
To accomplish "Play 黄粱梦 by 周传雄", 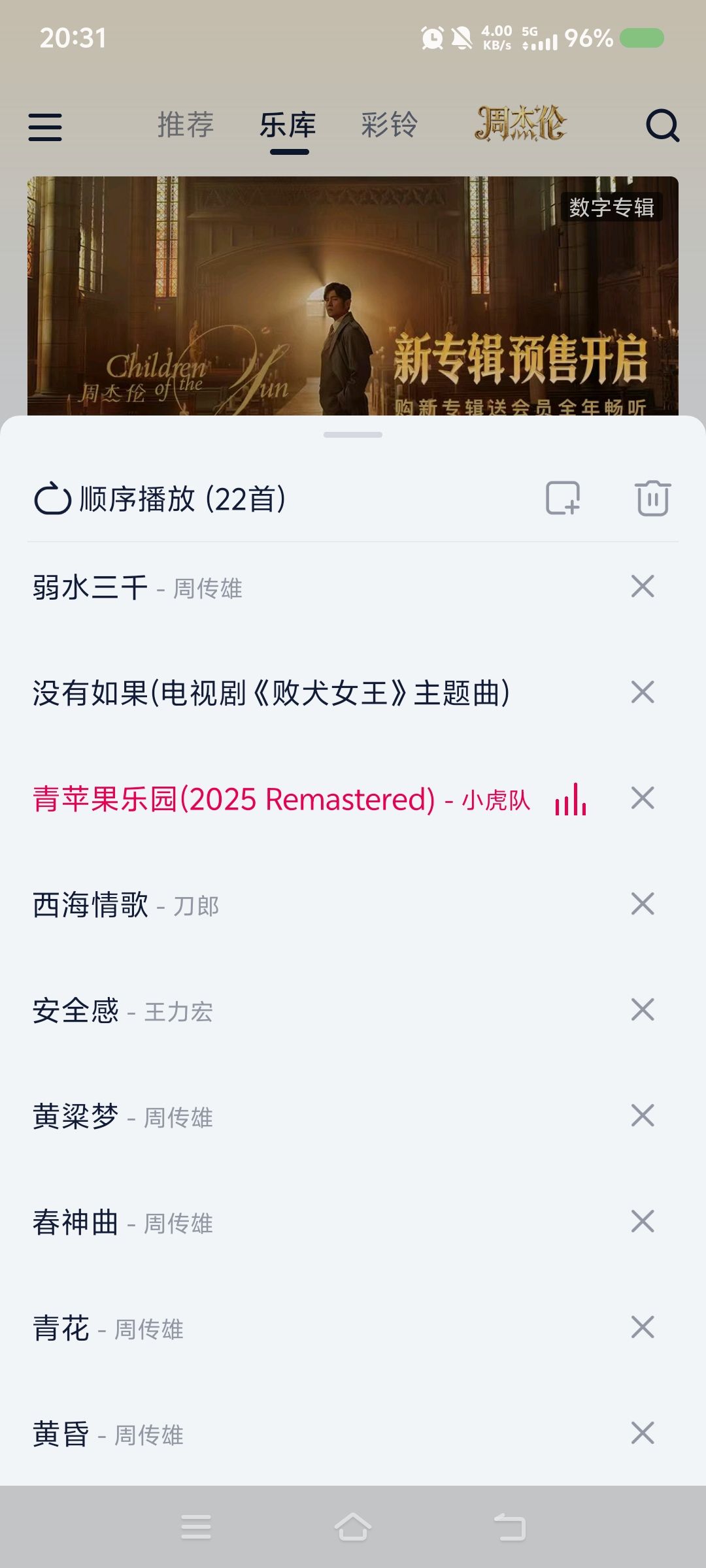I will (123, 1117).
